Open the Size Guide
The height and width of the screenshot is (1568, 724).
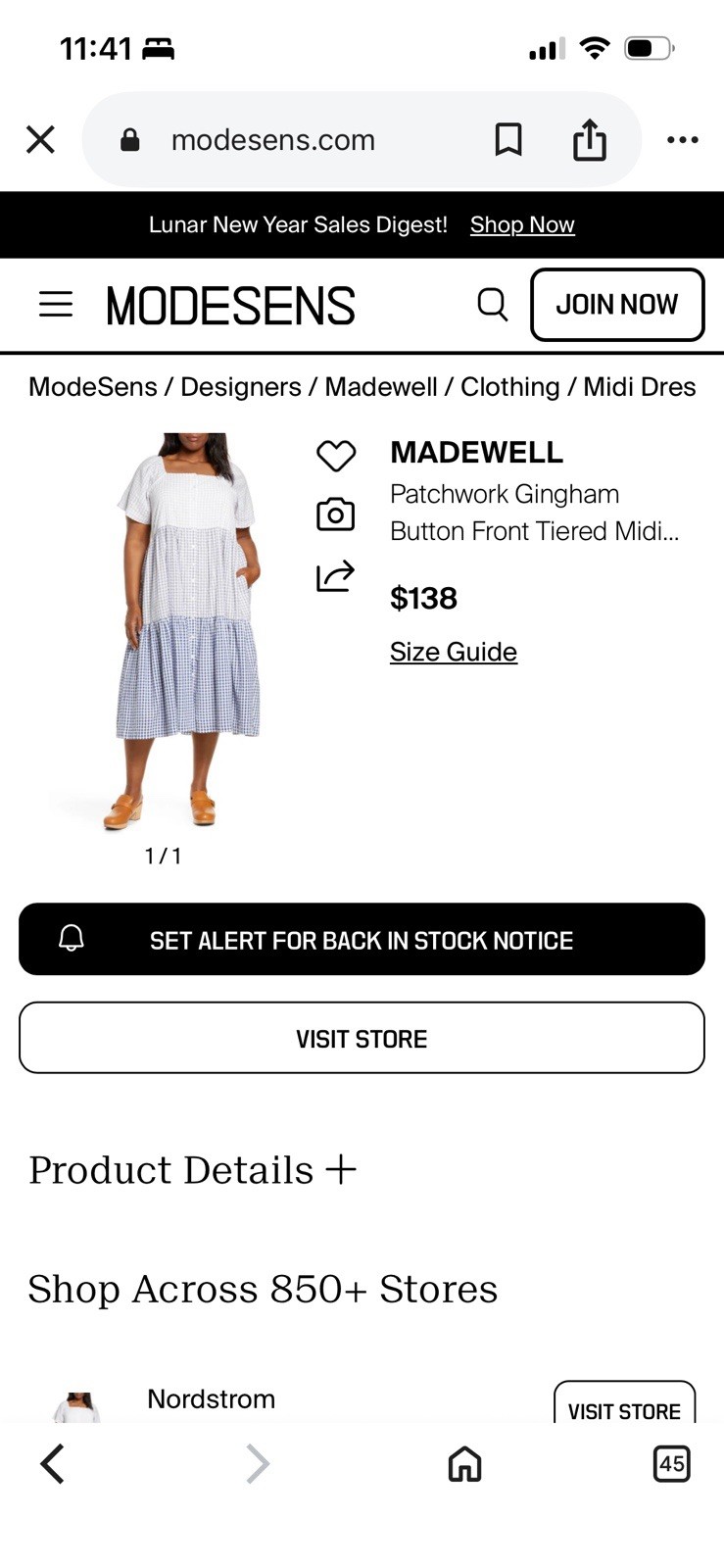click(453, 651)
